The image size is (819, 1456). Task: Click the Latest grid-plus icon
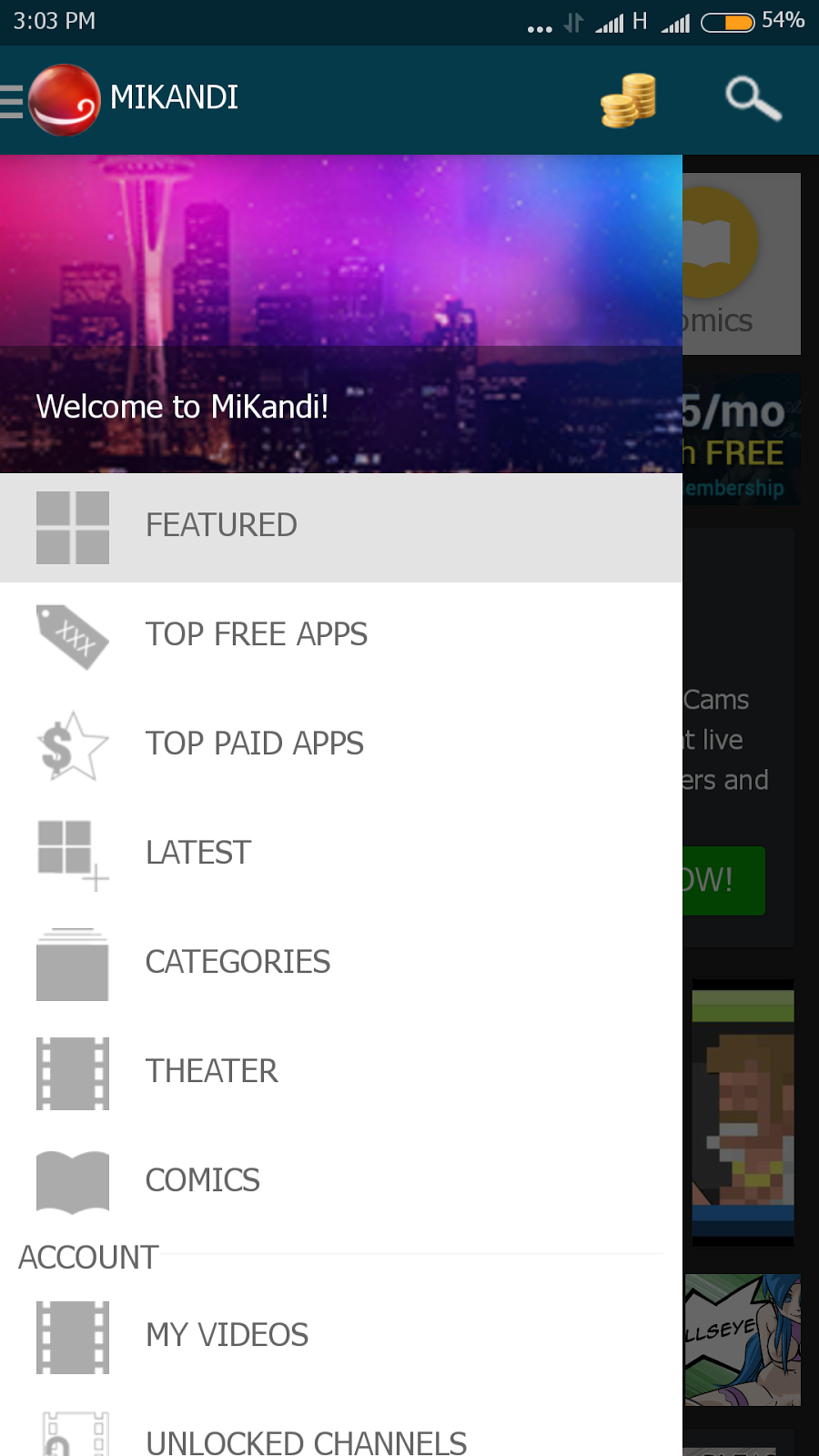click(x=73, y=854)
